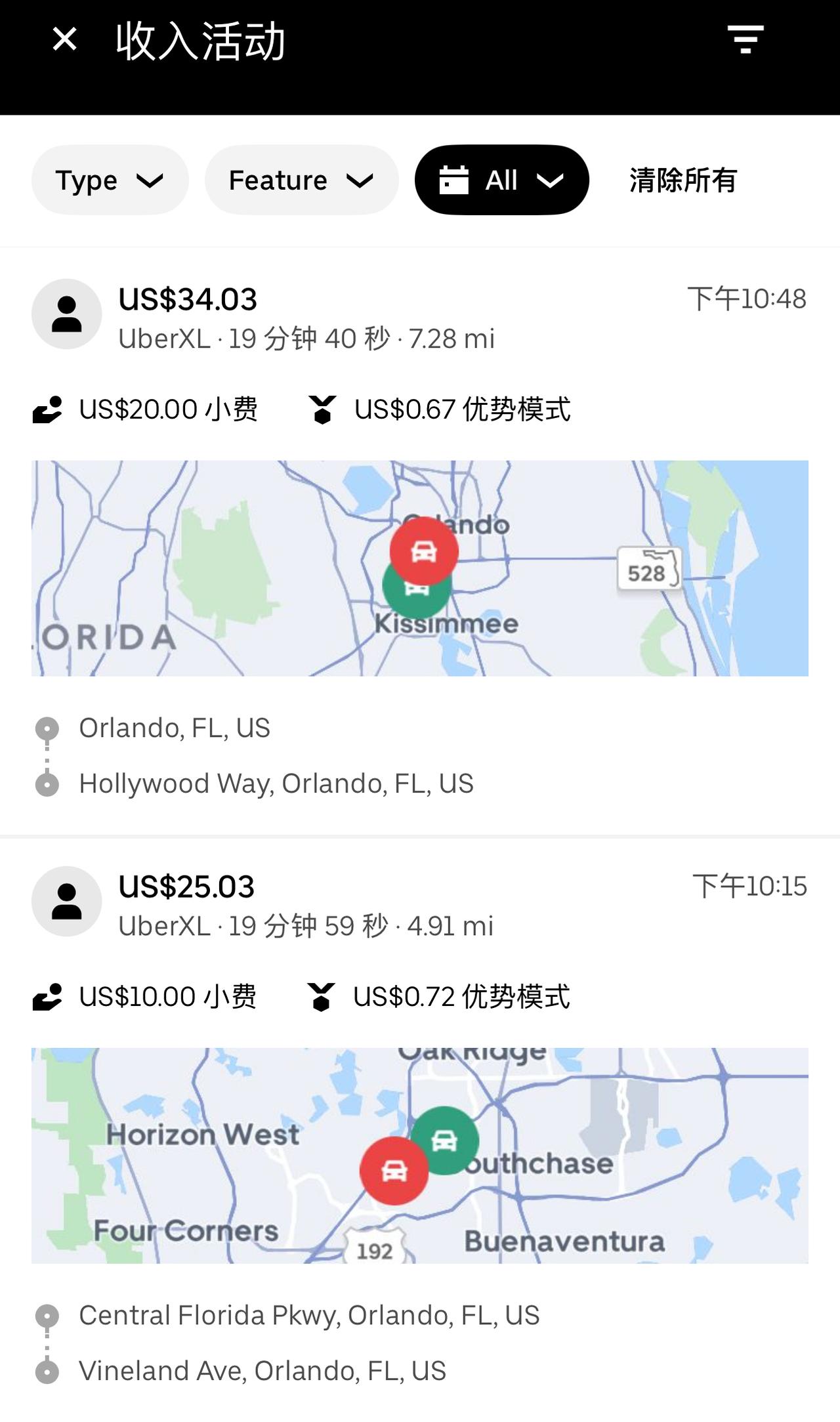
Task: Open the US$25.03 UberXL trip details
Action: coord(420,1129)
